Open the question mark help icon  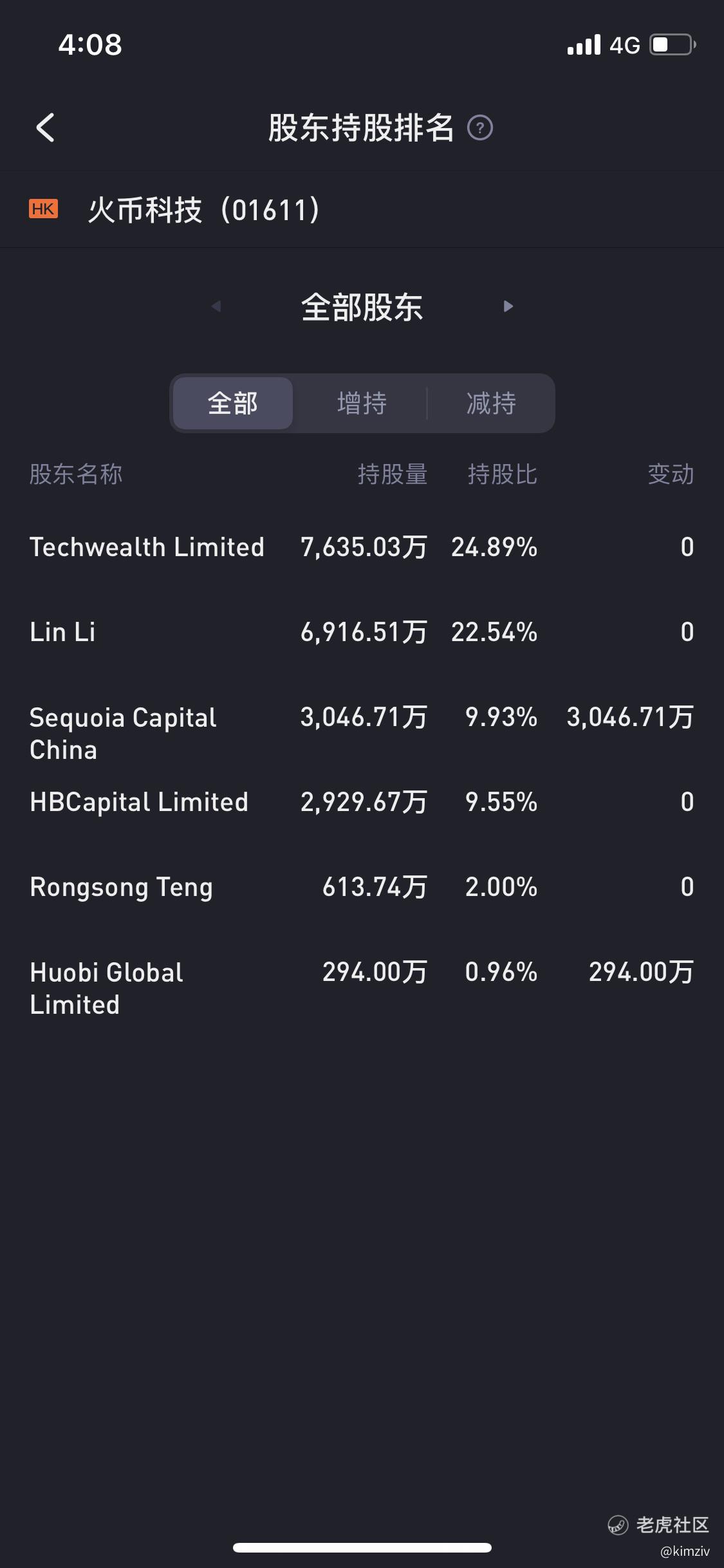480,127
